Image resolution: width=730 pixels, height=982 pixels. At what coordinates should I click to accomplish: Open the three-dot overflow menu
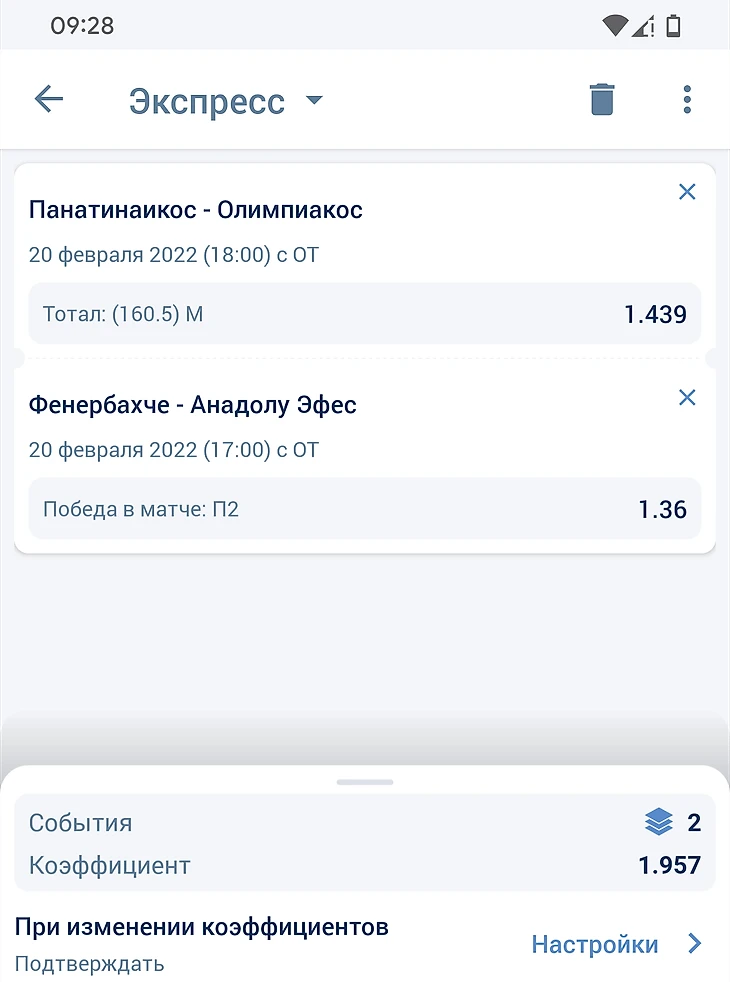pos(687,100)
